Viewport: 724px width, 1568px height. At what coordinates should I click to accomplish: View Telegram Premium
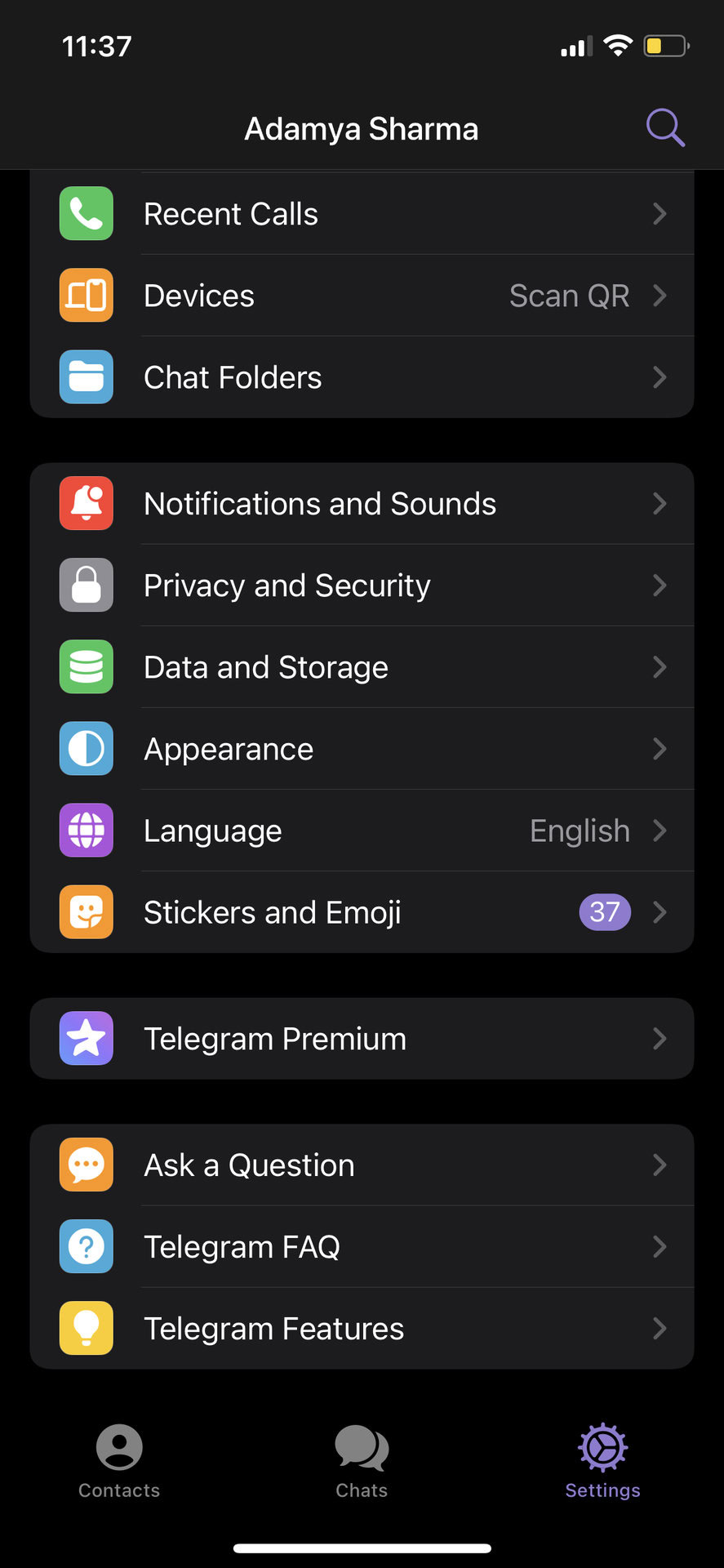click(362, 1039)
